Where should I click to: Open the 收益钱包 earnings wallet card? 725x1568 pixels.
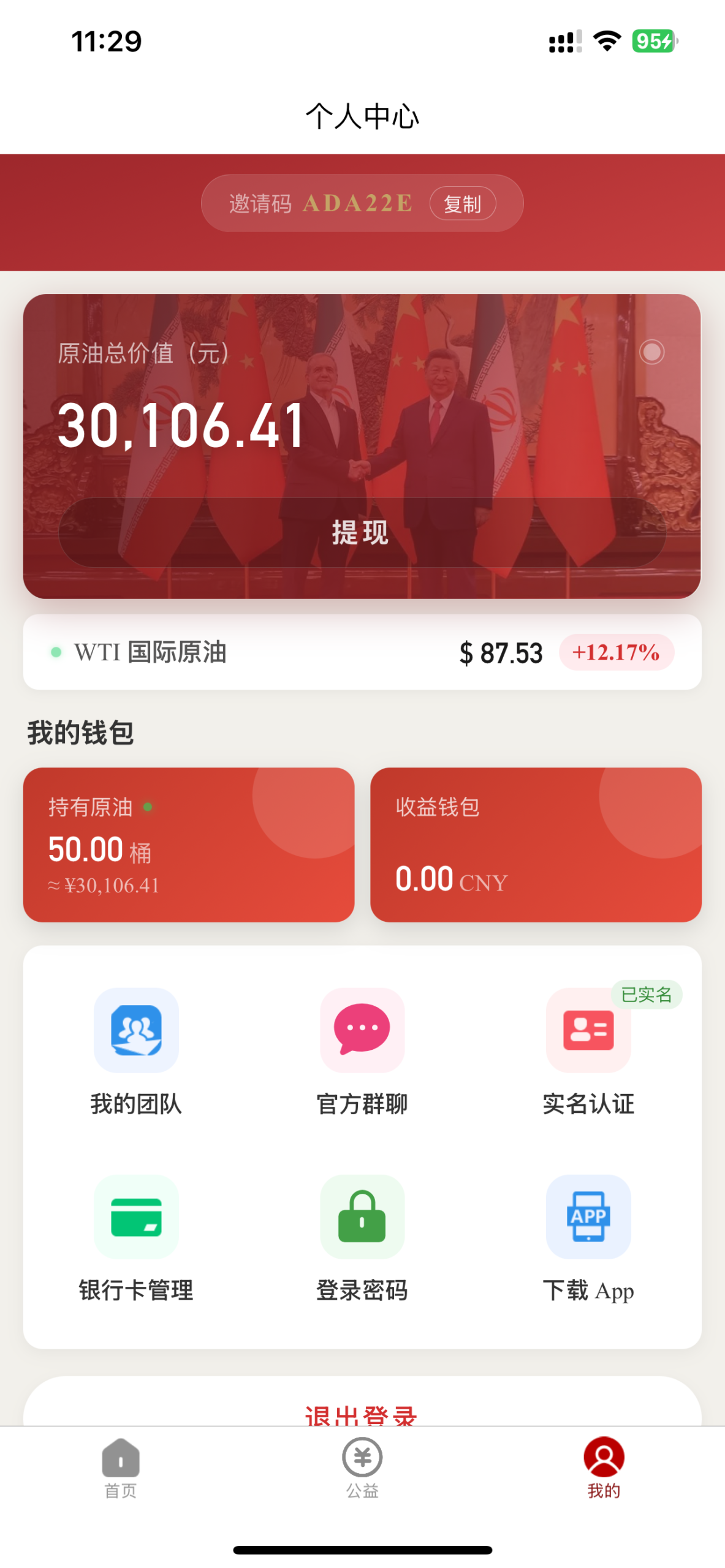[535, 844]
